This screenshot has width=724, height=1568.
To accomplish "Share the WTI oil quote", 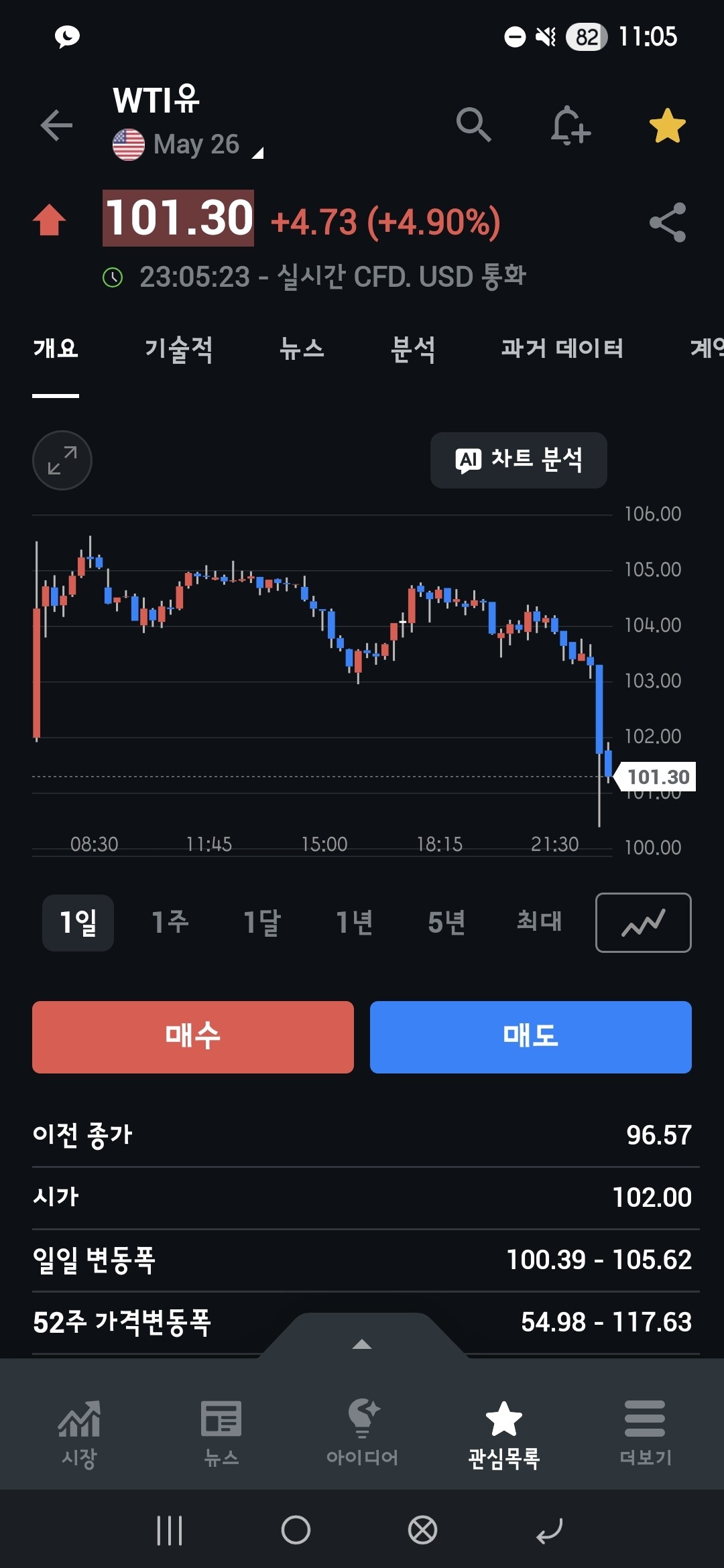I will (x=668, y=222).
